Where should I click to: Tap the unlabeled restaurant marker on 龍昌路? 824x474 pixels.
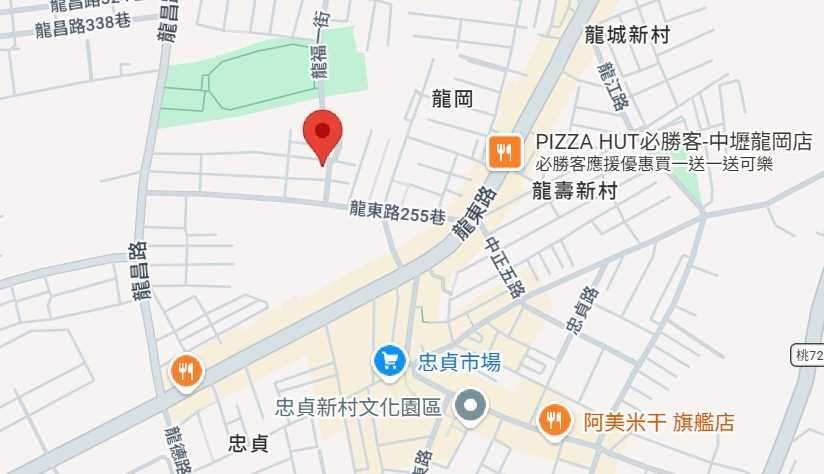click(185, 372)
